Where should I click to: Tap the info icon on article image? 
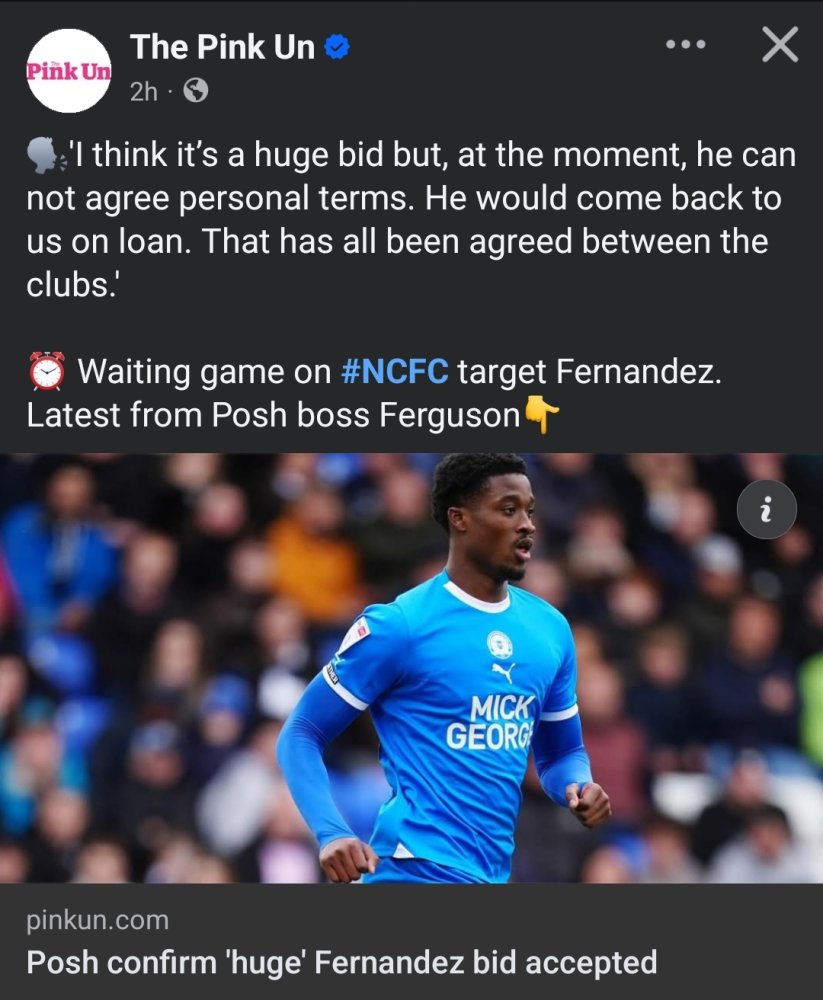[766, 511]
